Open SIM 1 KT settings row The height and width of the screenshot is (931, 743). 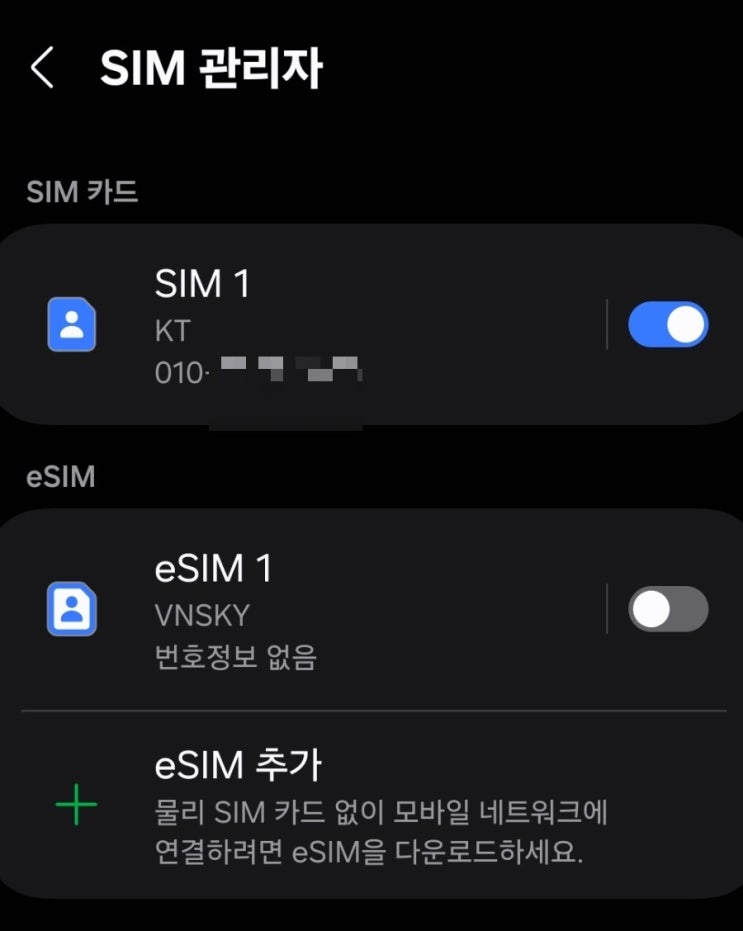303,325
